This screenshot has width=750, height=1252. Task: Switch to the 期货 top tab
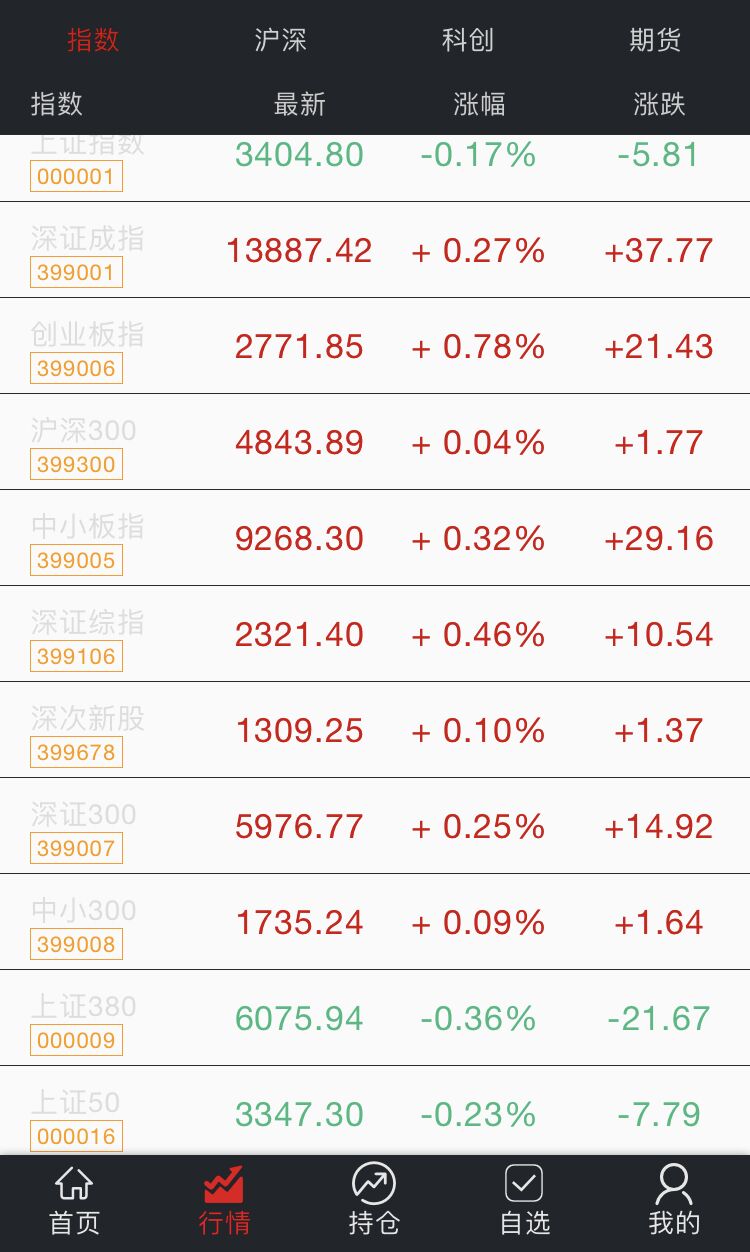point(655,40)
